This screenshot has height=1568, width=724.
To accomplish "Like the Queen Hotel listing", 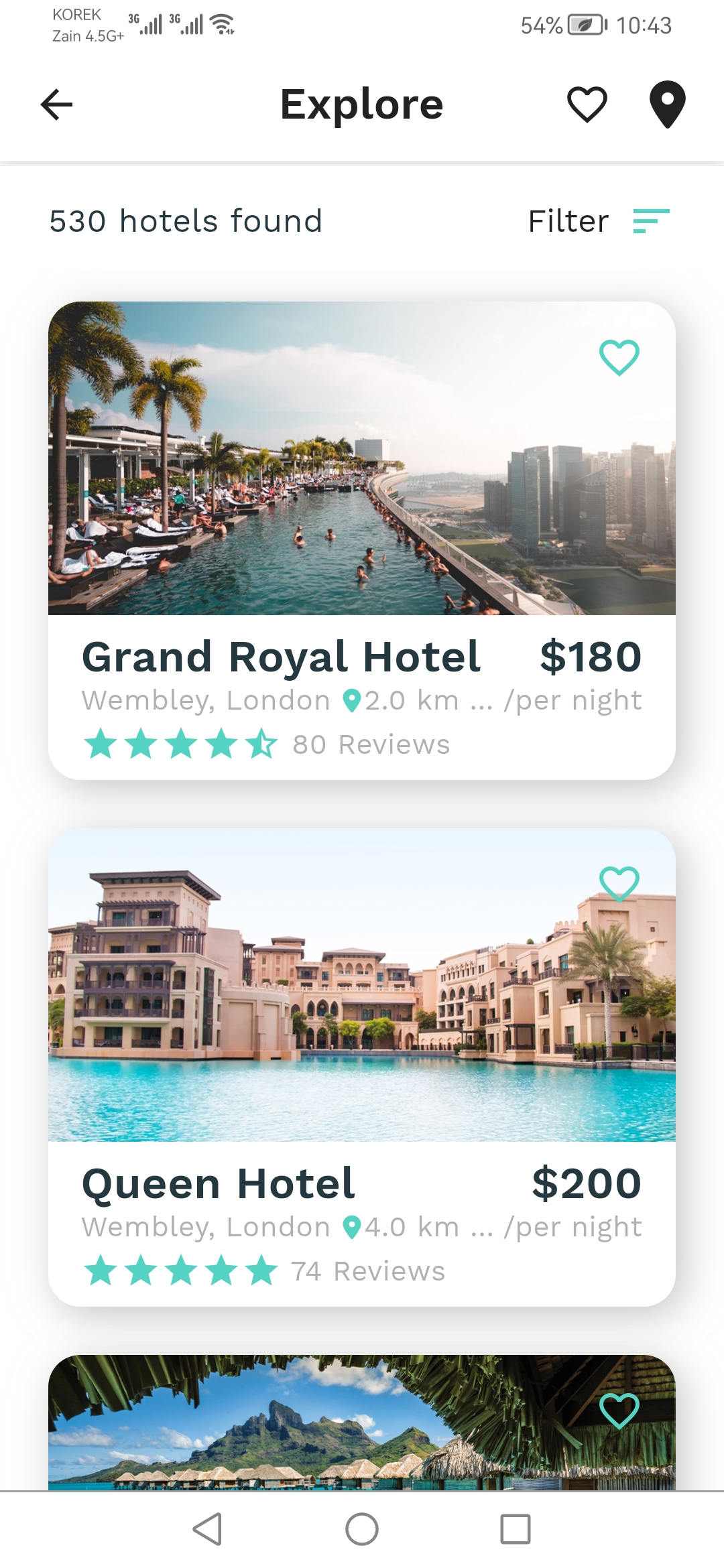I will tap(619, 884).
